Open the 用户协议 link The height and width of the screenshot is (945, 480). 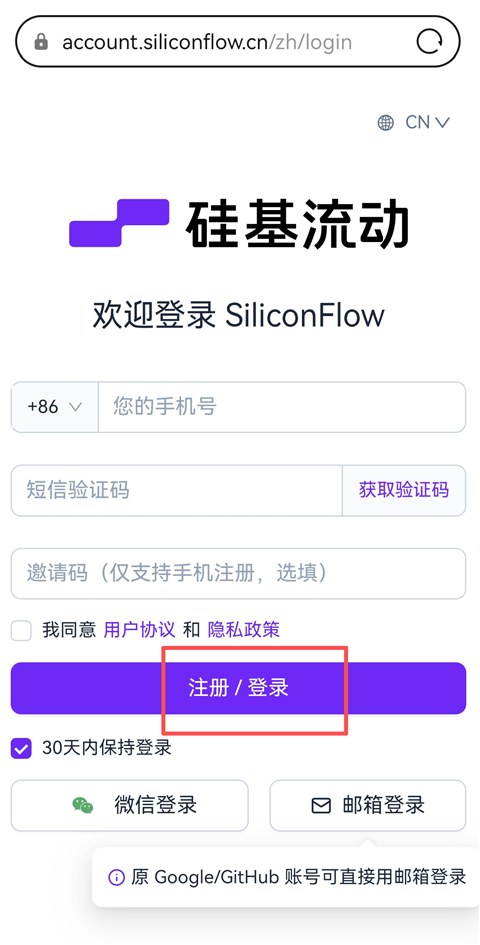(139, 630)
